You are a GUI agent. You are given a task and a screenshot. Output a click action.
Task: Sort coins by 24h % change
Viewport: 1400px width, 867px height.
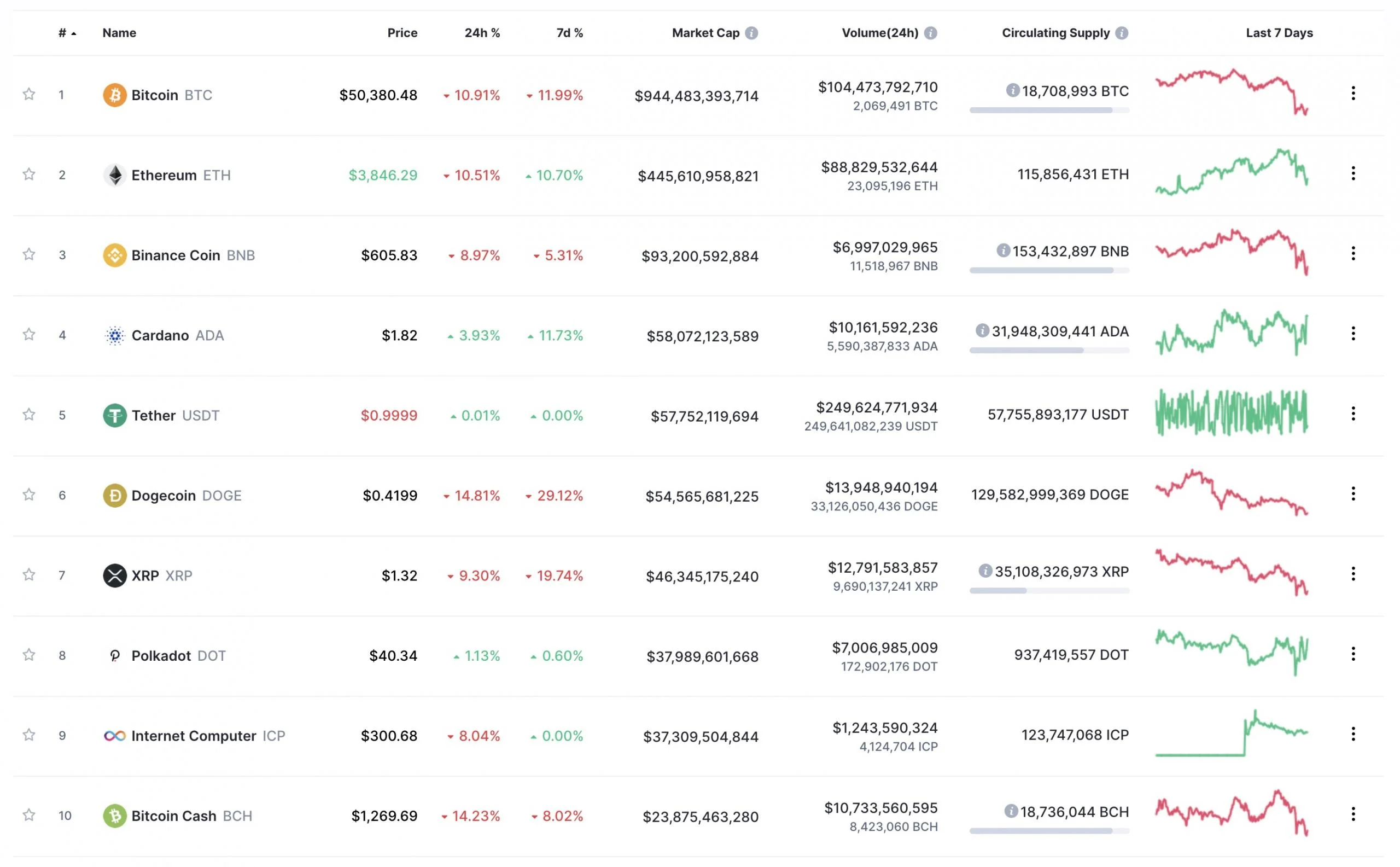(x=482, y=33)
